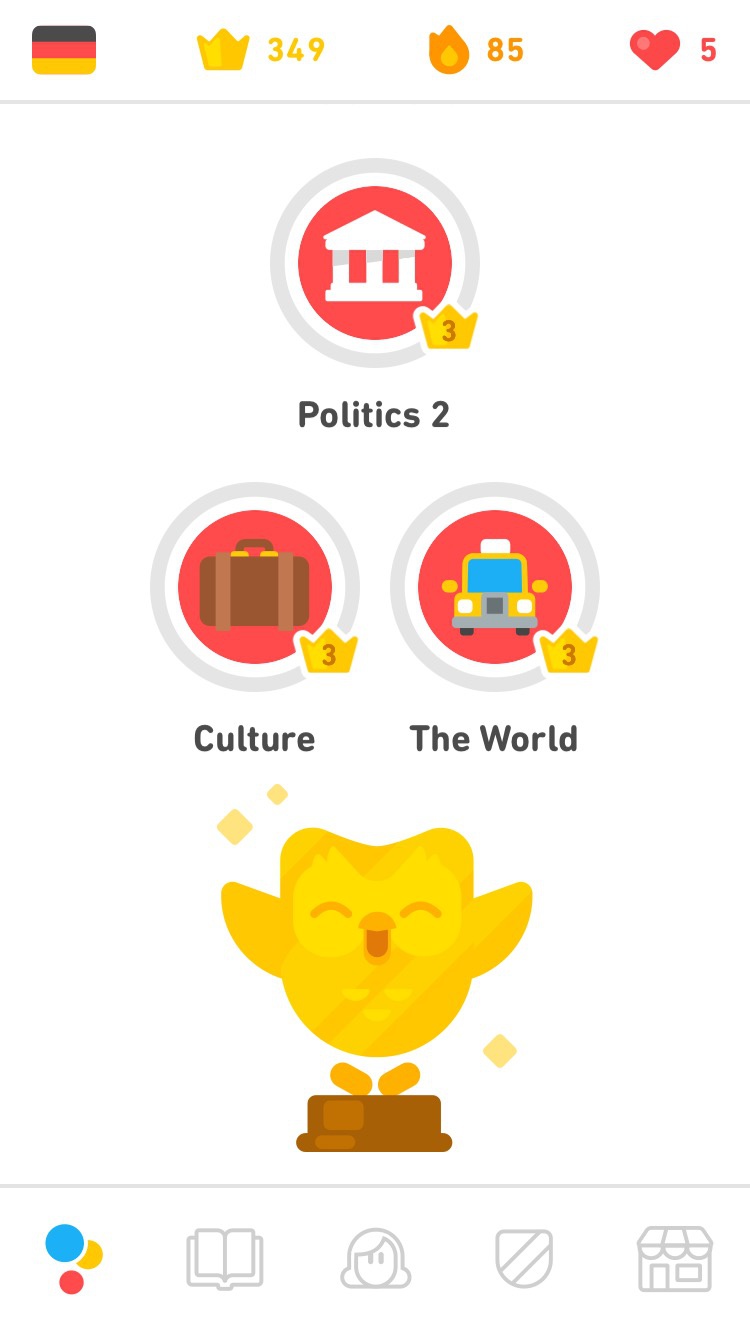The image size is (750, 1334).
Task: Start the Politics 2 skill
Action: tap(375, 264)
